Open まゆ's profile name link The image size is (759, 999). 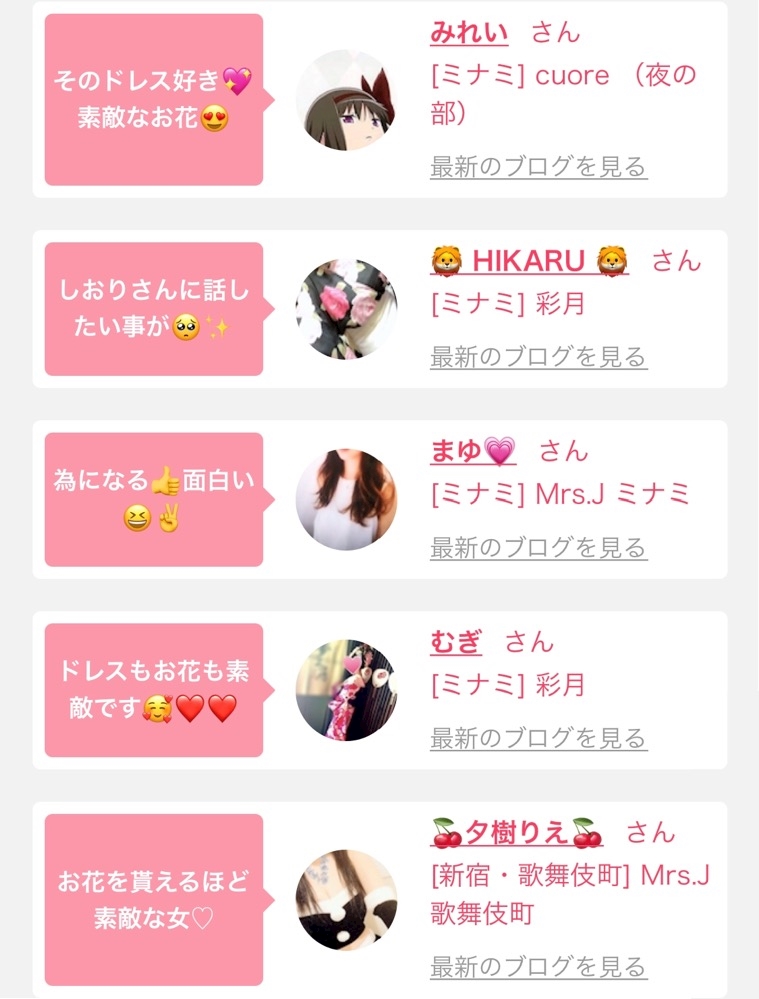(x=472, y=452)
